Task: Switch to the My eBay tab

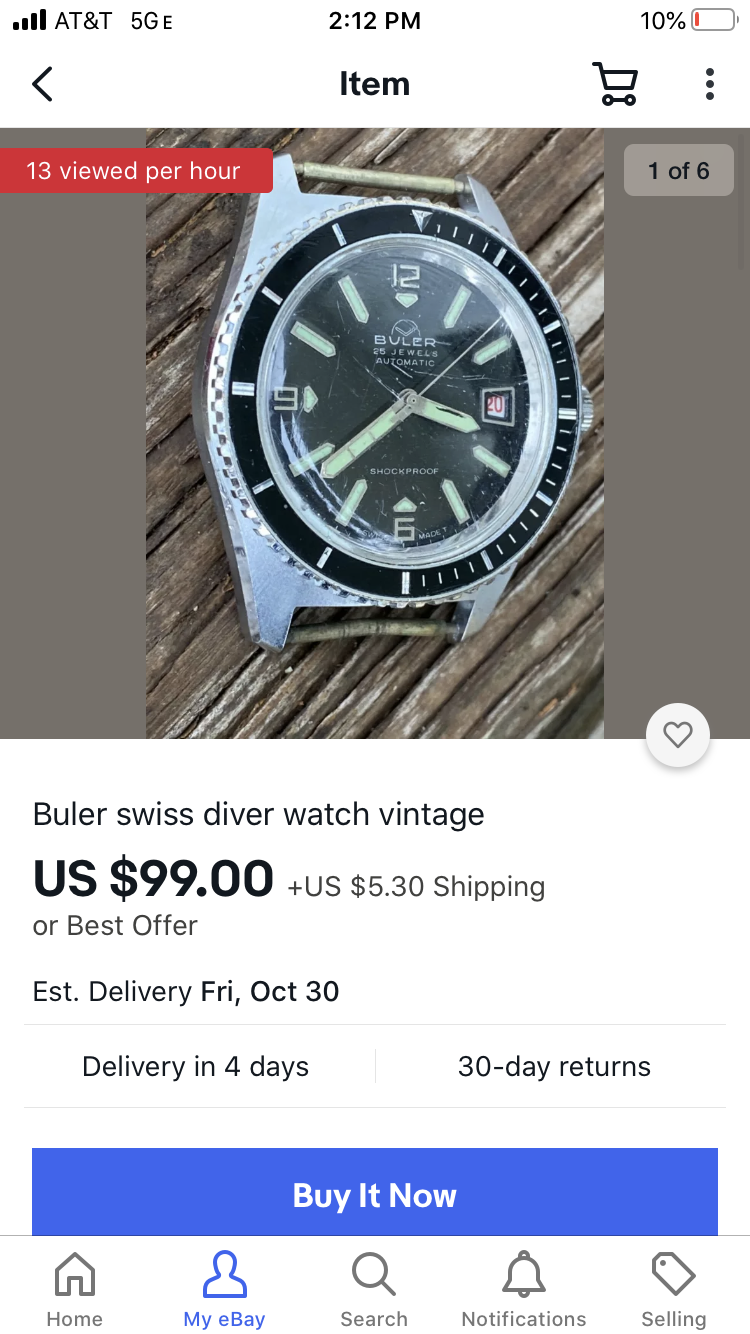Action: [224, 1289]
